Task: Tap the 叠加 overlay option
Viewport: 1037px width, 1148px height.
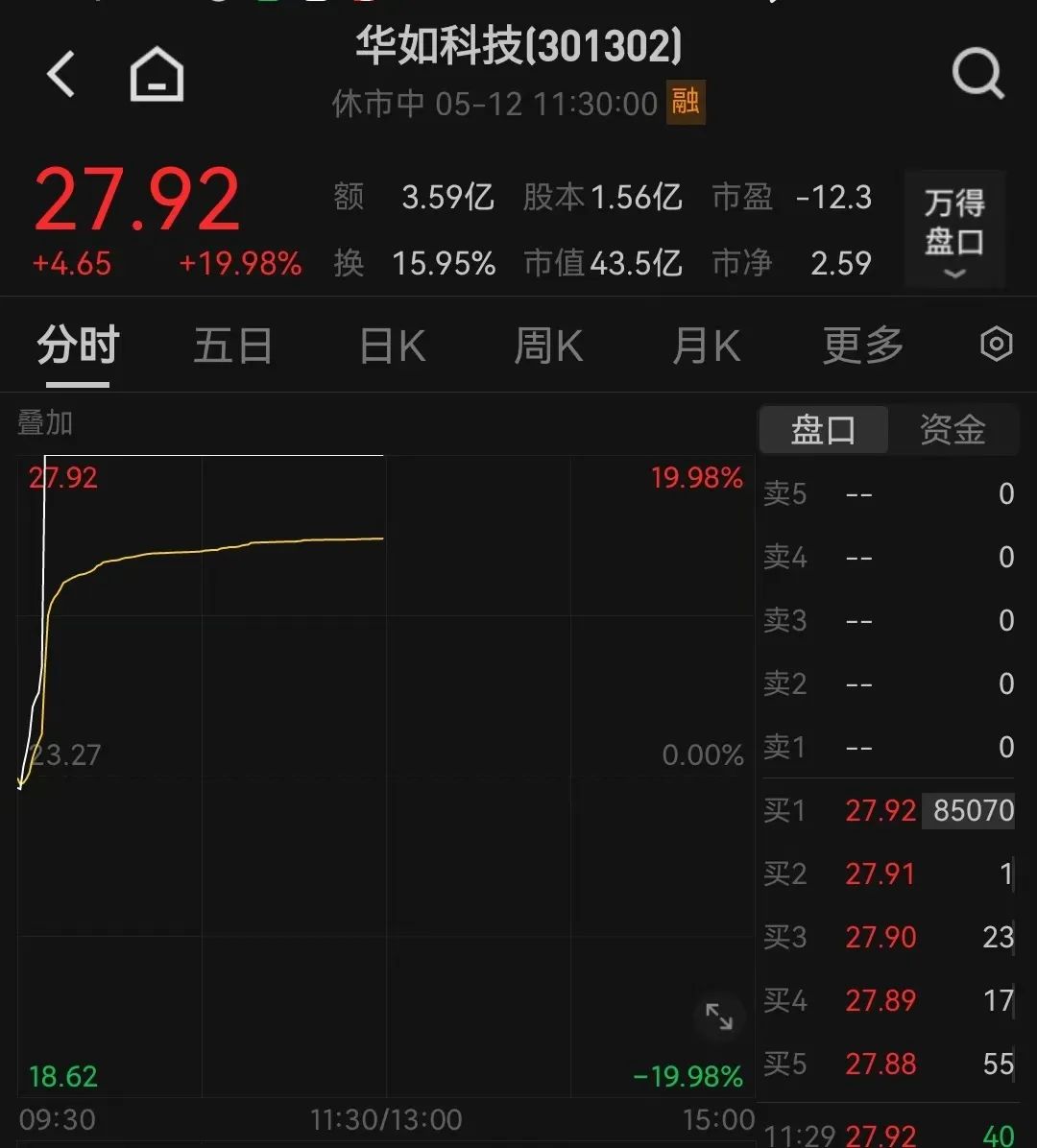Action: point(45,423)
